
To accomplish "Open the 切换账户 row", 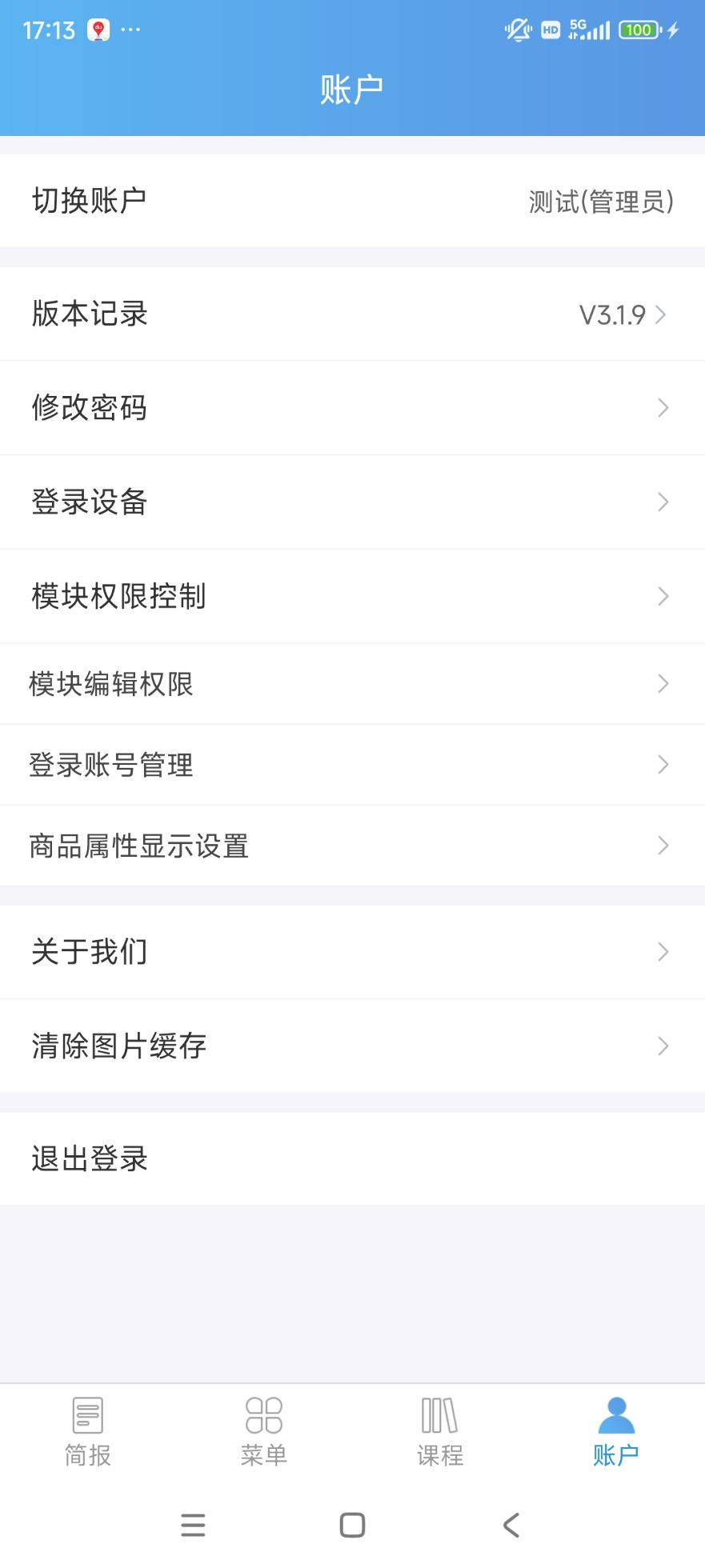I will (352, 201).
